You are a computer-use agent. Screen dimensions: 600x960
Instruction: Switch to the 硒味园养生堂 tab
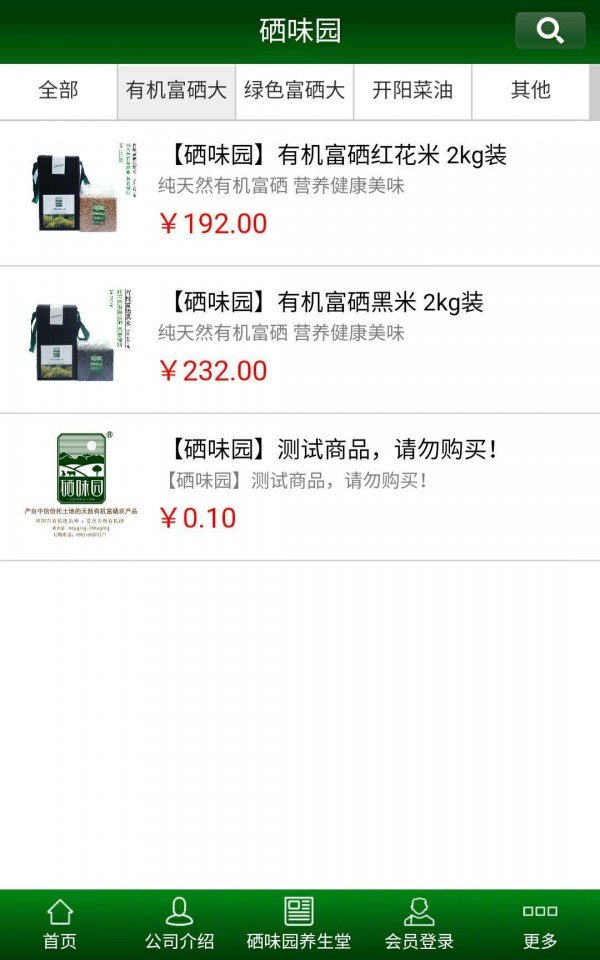(299, 923)
